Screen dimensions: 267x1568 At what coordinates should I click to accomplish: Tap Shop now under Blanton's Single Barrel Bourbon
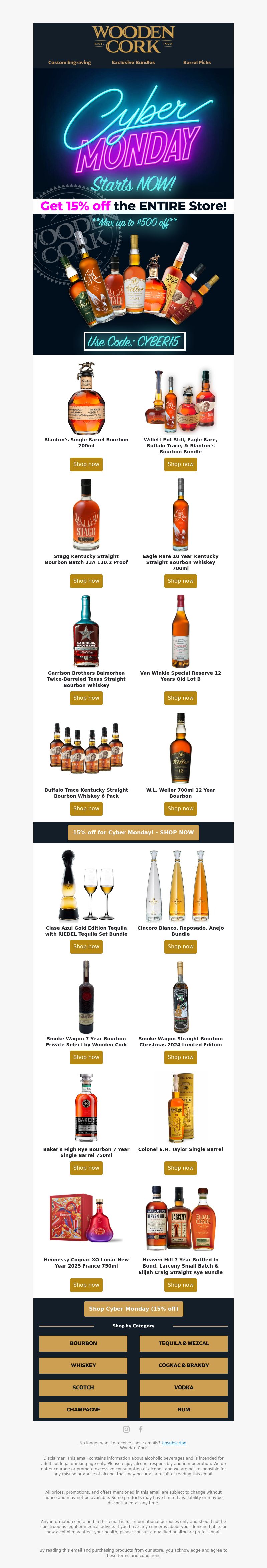[86, 464]
